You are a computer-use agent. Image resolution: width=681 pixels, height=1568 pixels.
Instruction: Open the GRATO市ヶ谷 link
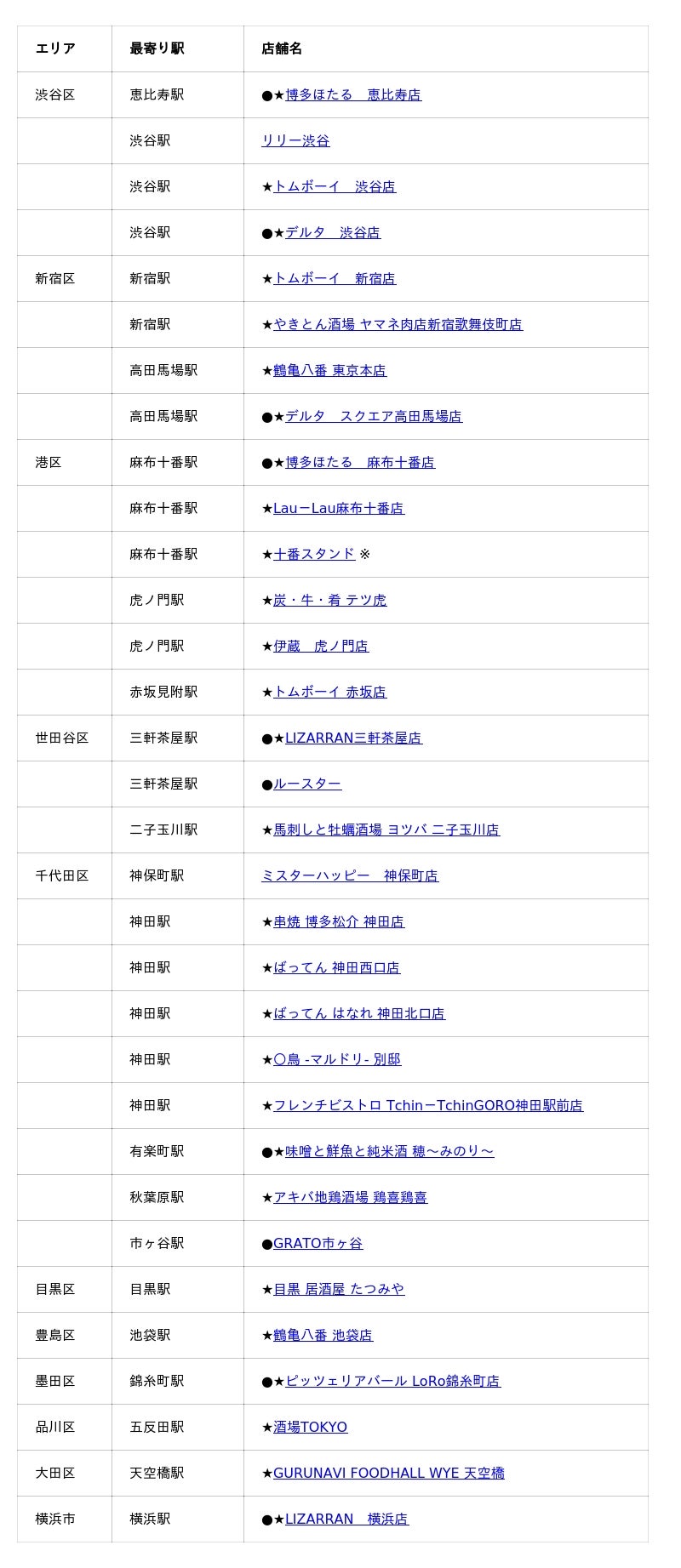pos(318,1244)
